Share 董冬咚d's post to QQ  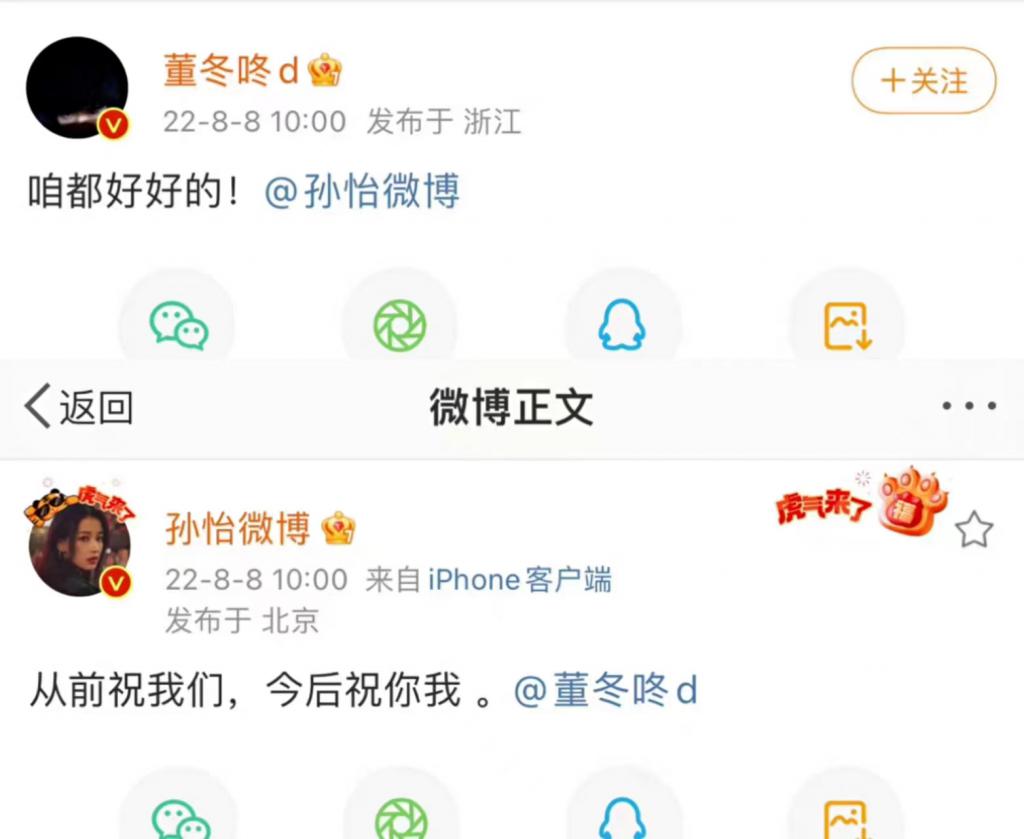[x=622, y=325]
